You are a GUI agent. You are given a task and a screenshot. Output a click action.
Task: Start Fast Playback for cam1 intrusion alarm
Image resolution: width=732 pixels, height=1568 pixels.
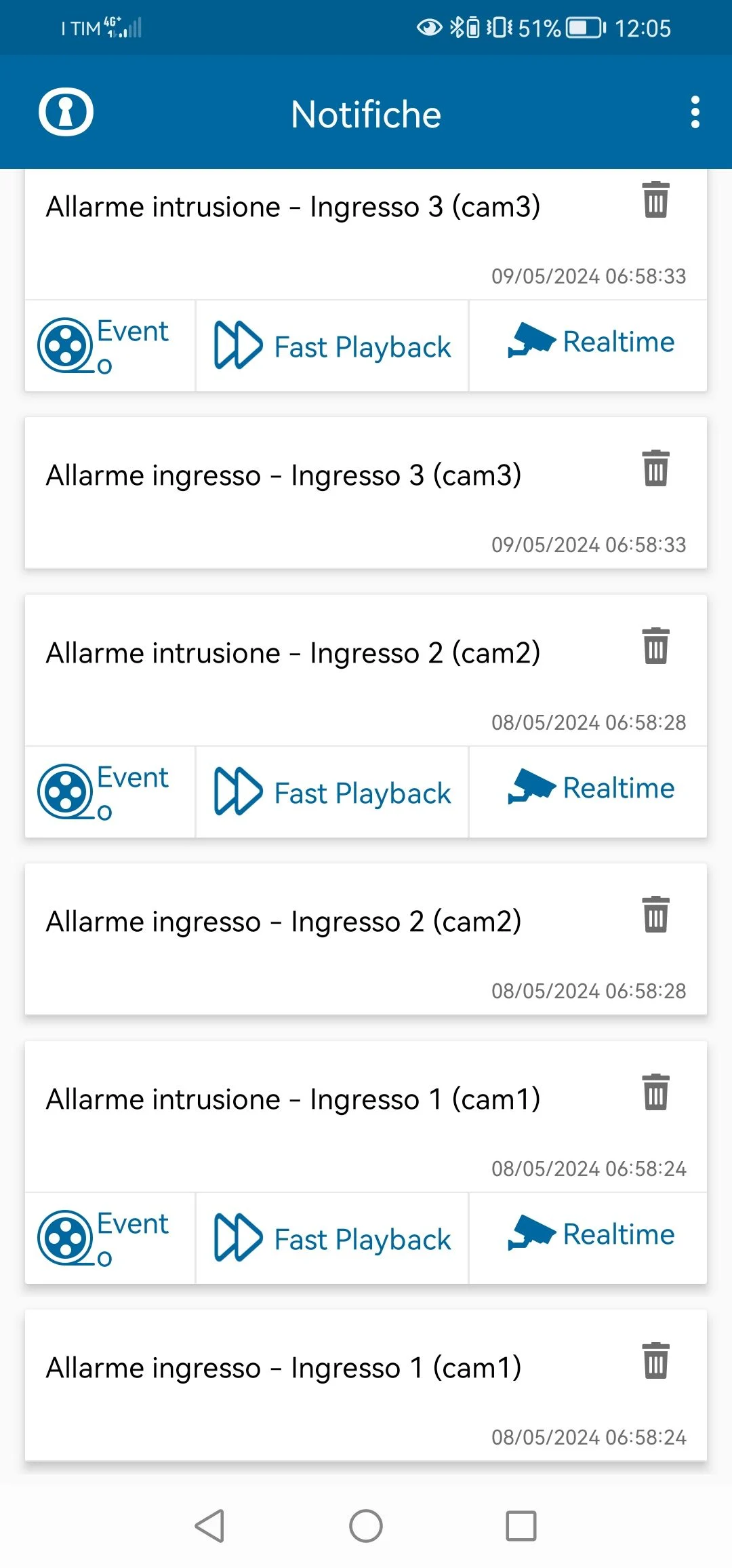[x=332, y=1238]
